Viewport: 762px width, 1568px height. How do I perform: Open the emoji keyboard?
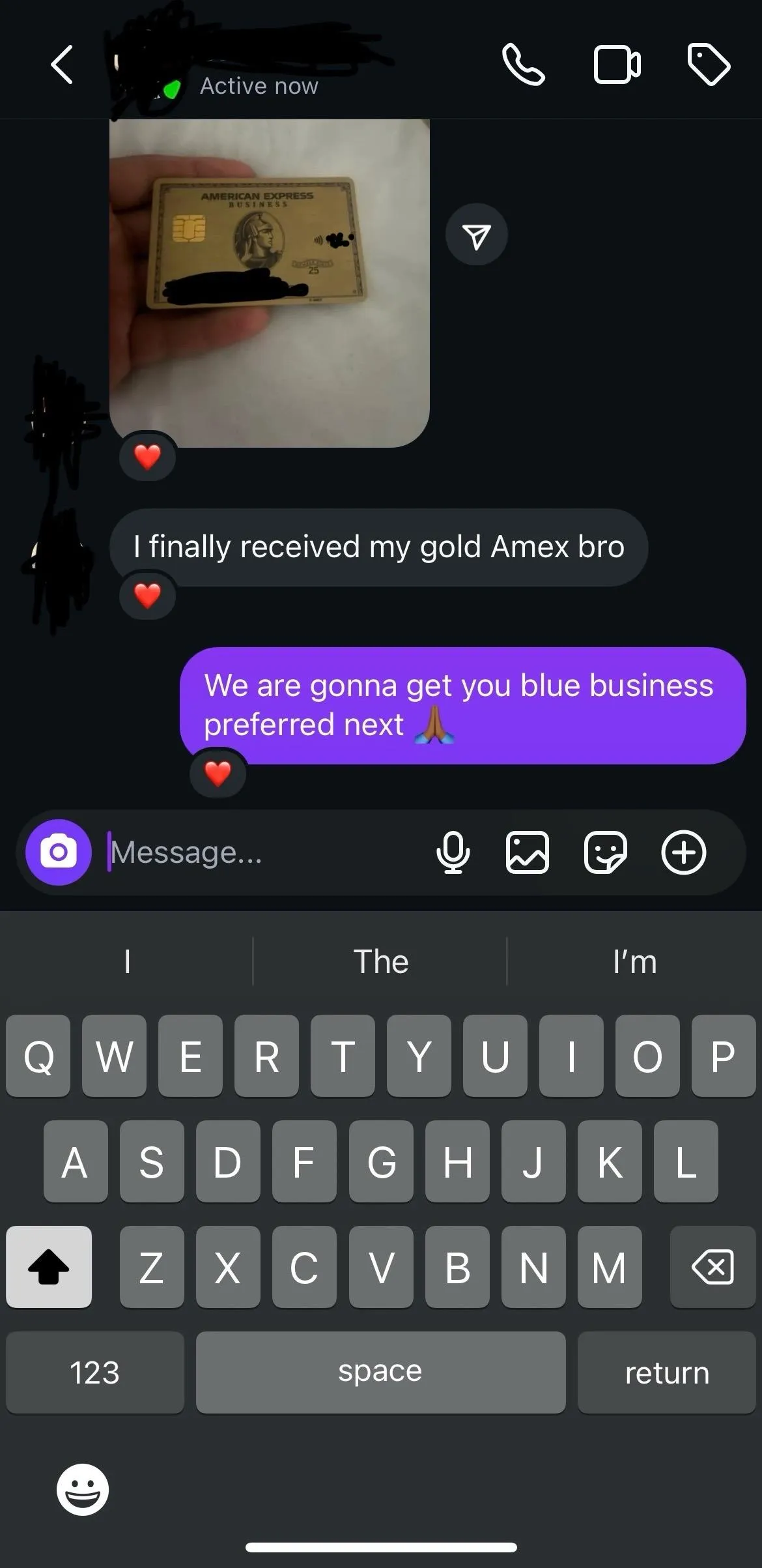coord(83,1490)
